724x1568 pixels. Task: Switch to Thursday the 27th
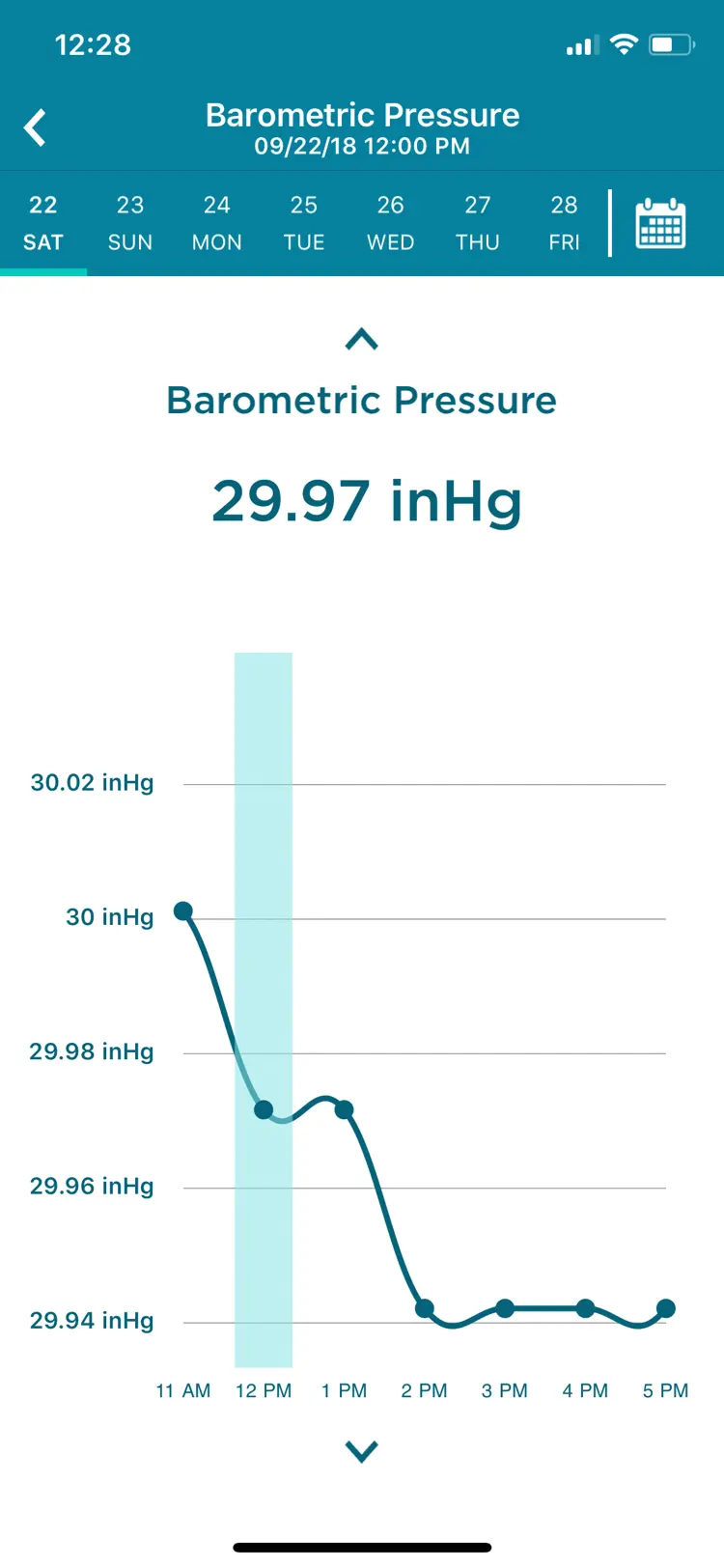pyautogui.click(x=478, y=223)
